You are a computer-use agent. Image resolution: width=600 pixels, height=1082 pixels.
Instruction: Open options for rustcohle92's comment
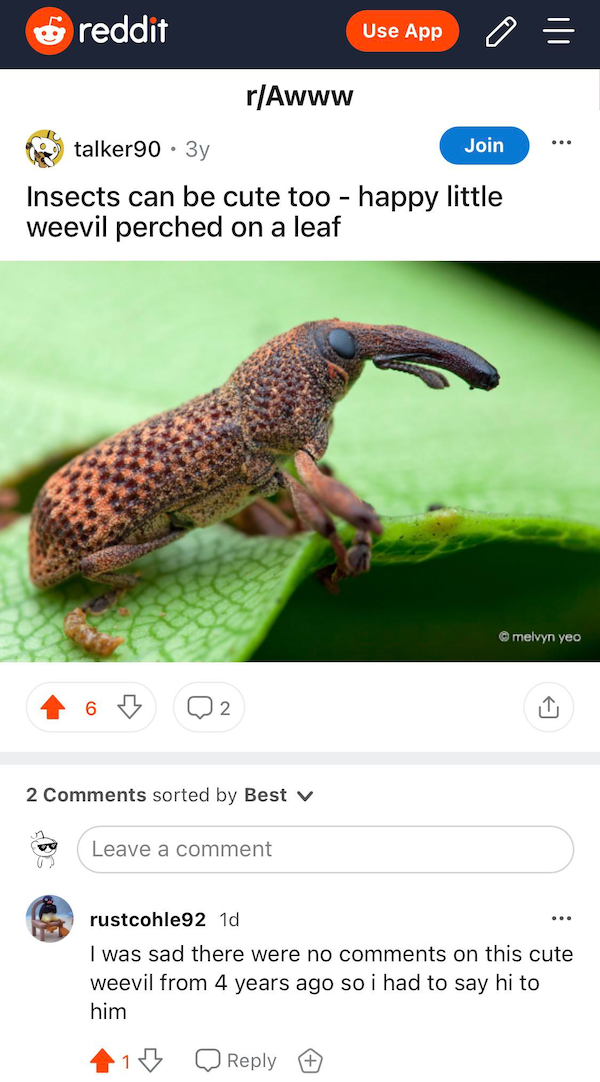click(x=561, y=918)
